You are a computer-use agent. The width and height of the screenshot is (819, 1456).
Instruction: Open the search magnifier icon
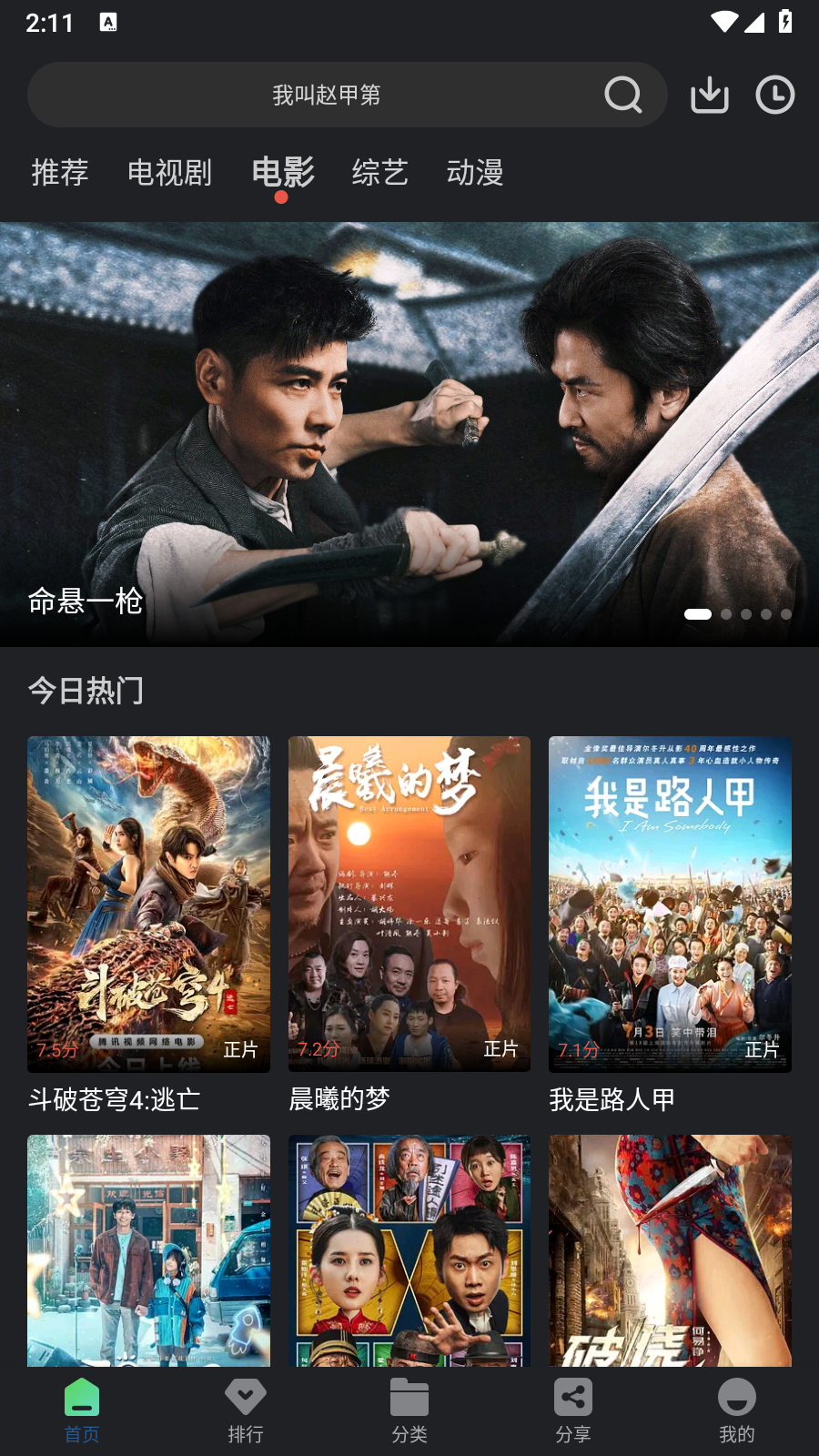coord(622,94)
